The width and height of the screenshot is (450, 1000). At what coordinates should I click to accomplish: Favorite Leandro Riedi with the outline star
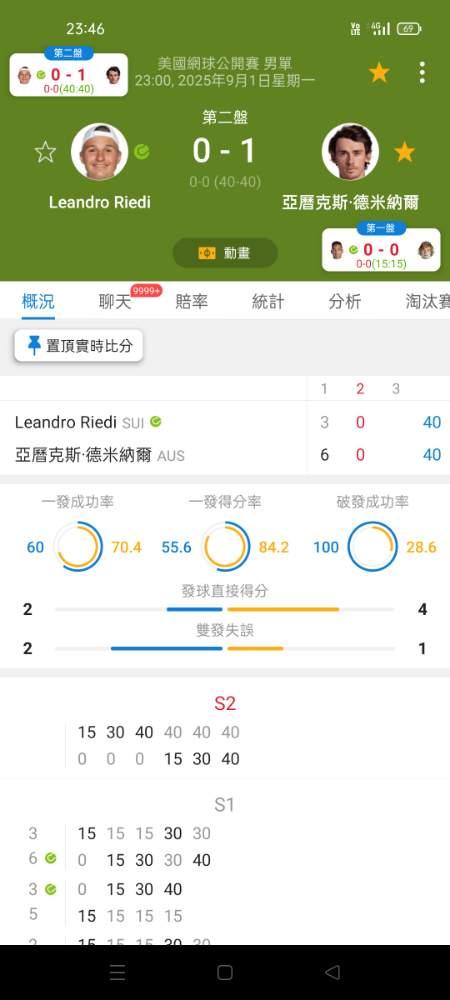coord(45,152)
